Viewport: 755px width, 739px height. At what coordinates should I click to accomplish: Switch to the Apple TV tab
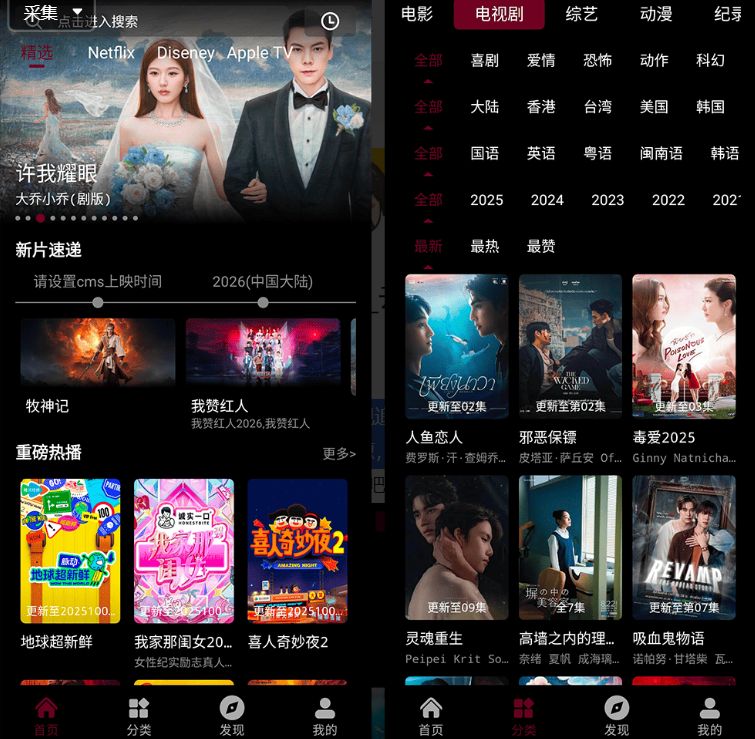click(259, 53)
